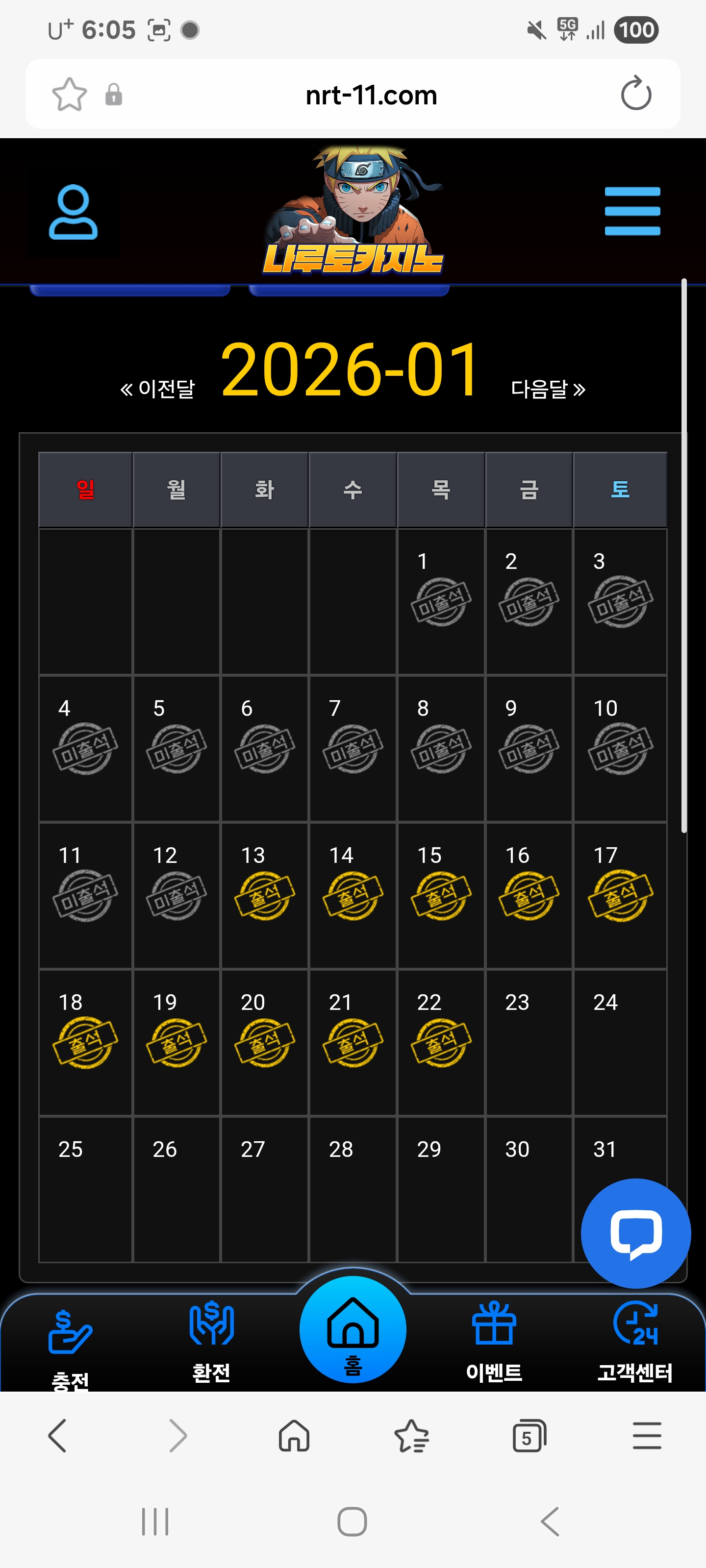Go back with the browser back arrow
This screenshot has width=706, height=1568.
tap(57, 1436)
